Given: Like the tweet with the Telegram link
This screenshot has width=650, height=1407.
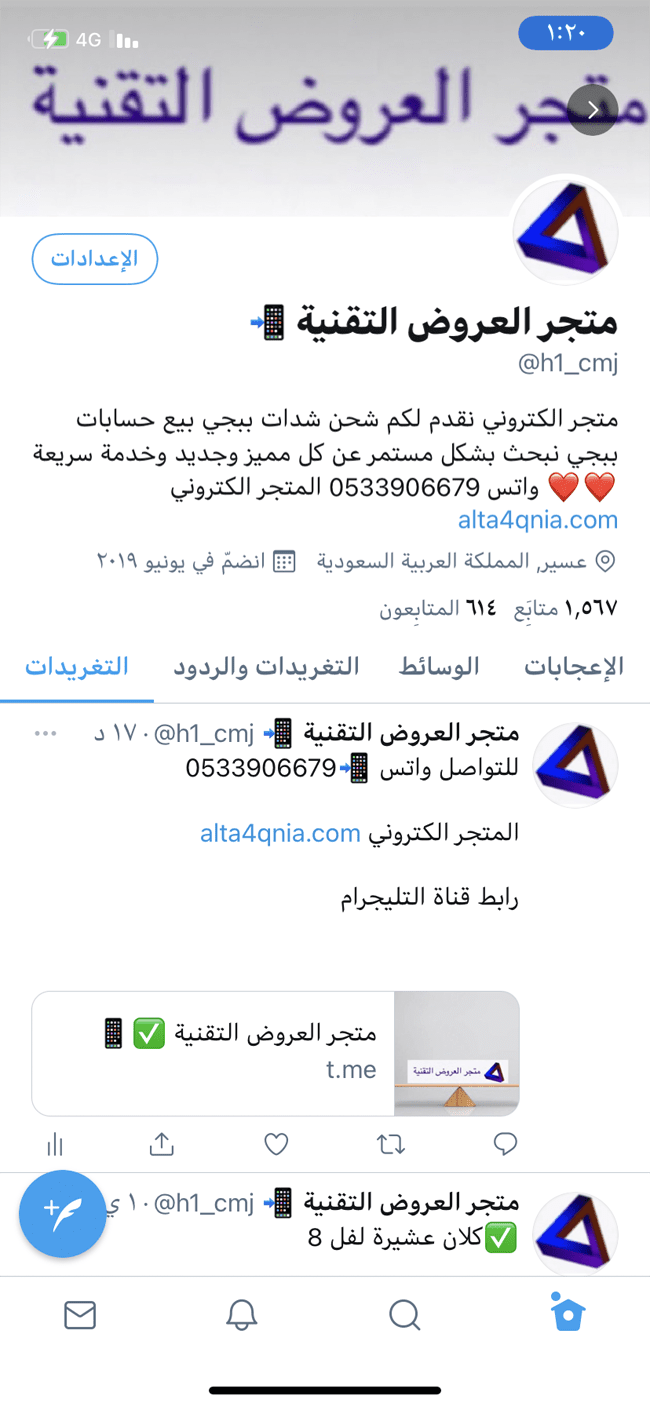Looking at the screenshot, I should (x=276, y=1144).
